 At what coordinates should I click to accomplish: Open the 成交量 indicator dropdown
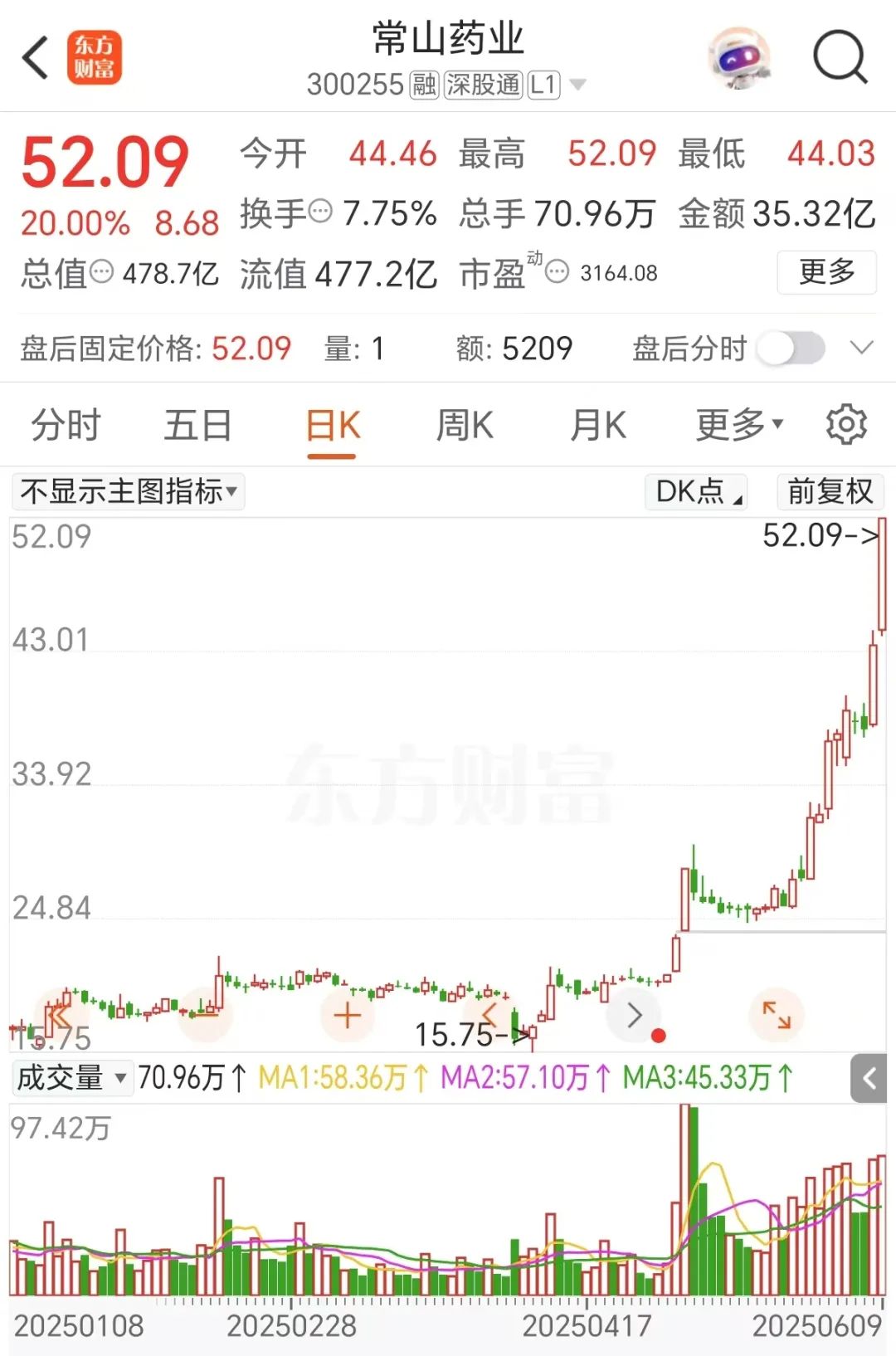click(x=71, y=1078)
